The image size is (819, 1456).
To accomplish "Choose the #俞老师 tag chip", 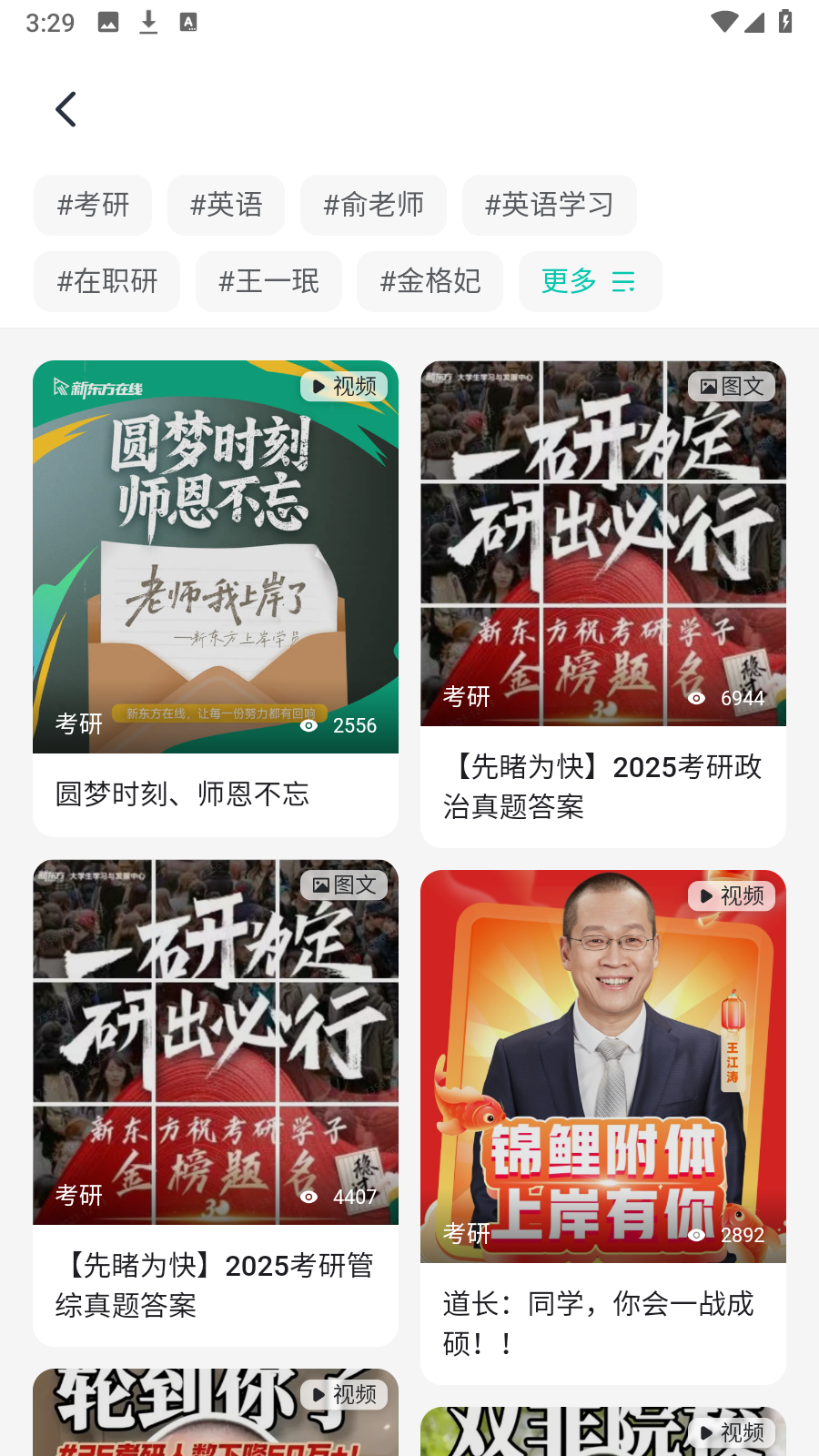I will click(373, 205).
